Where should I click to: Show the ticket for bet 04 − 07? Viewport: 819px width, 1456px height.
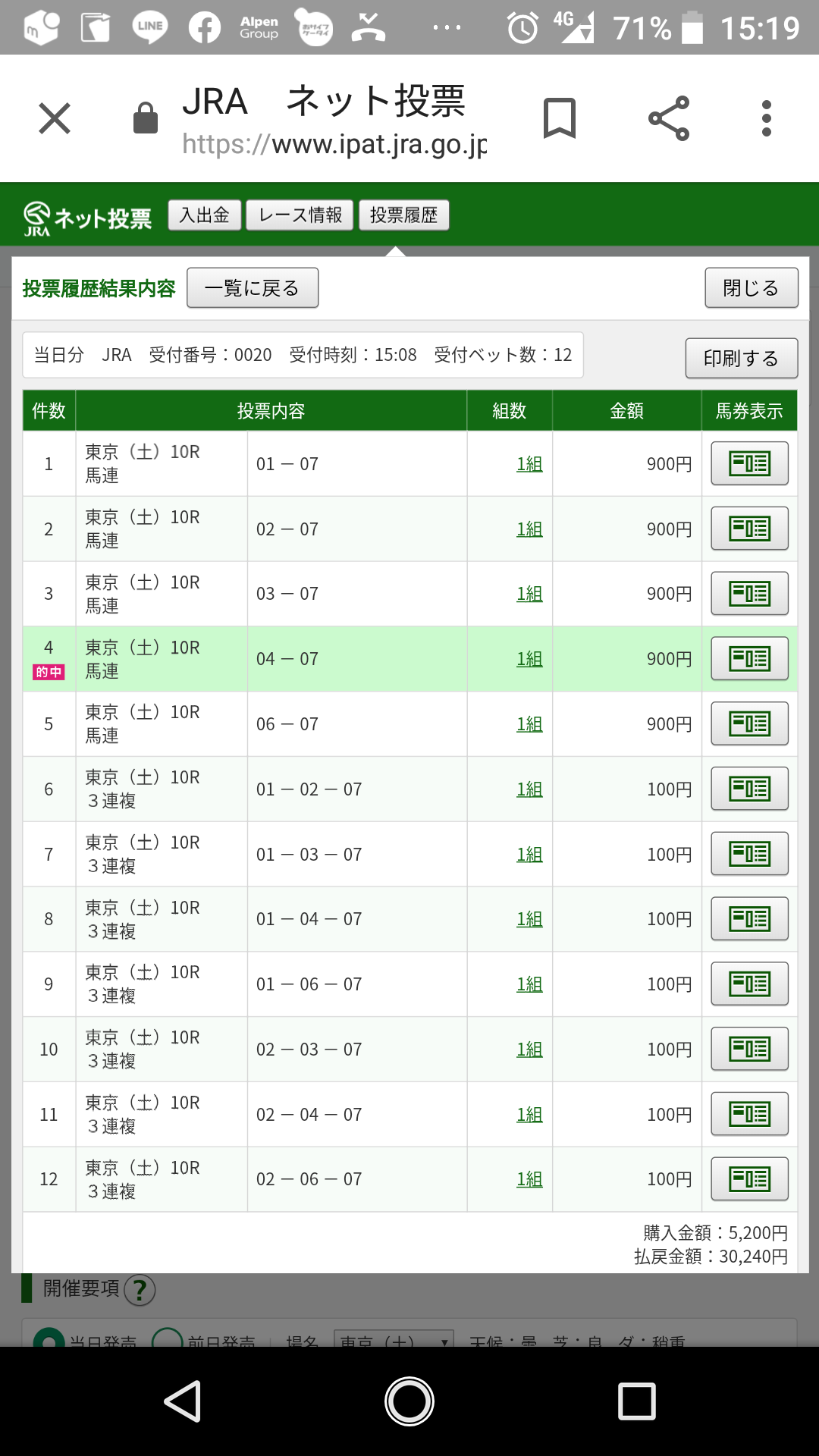click(749, 659)
